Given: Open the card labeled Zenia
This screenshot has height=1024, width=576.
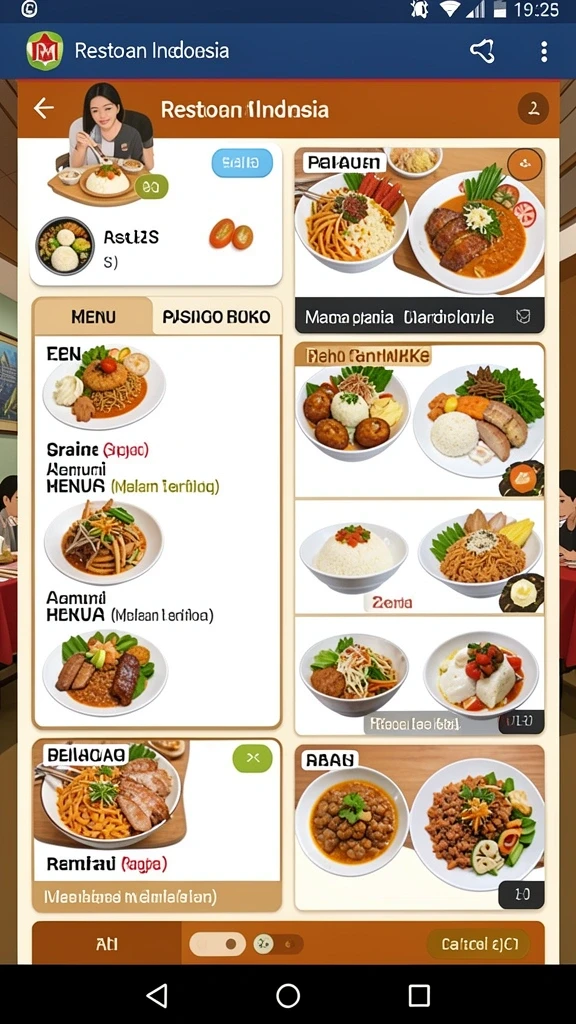Looking at the screenshot, I should (x=419, y=556).
